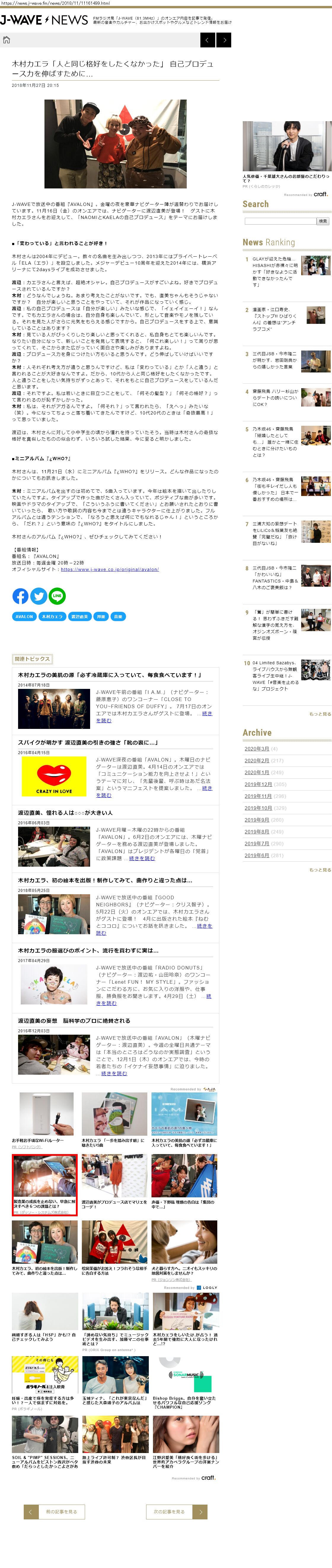Open the AVALON official site link

coord(110,570)
